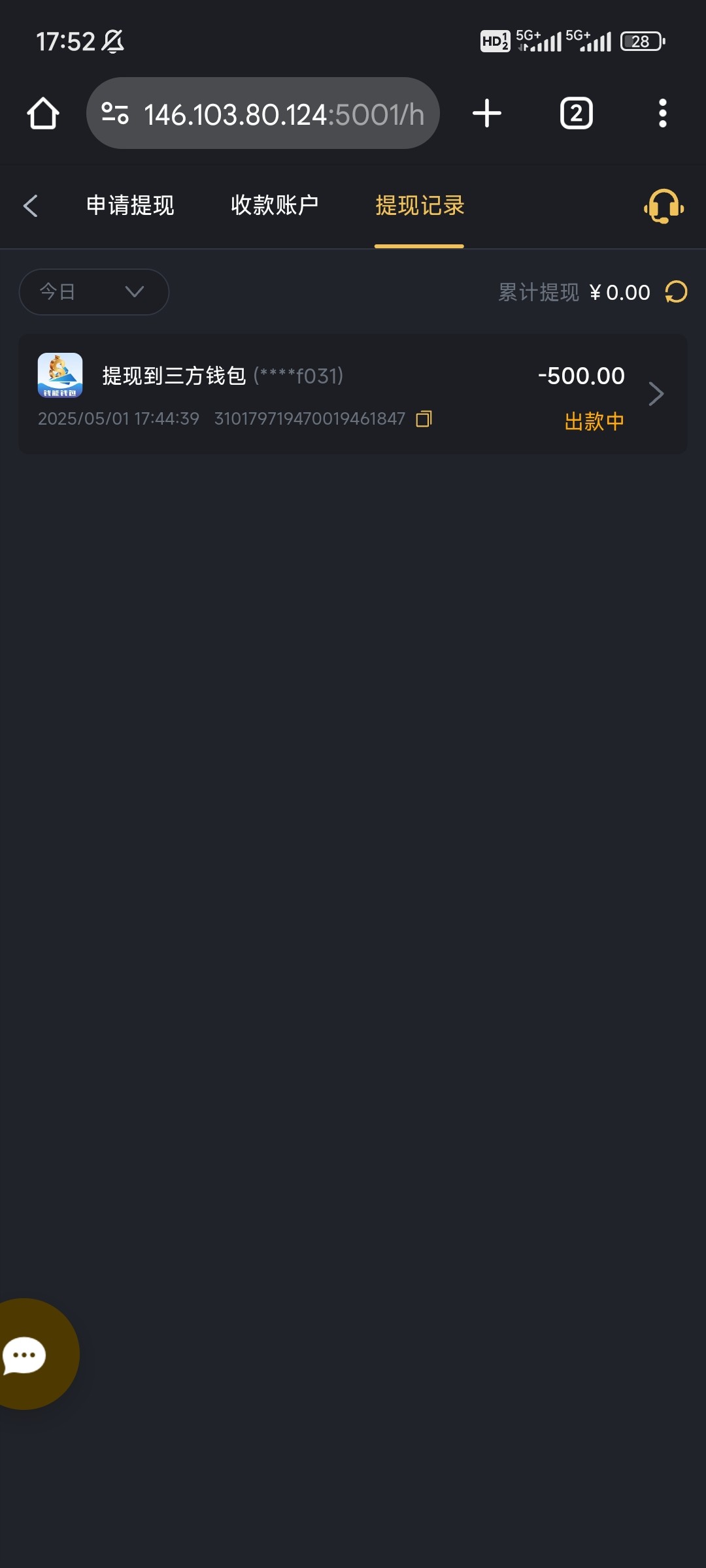Open a new browser tab
Screen dimensions: 706x1568
[x=487, y=114]
